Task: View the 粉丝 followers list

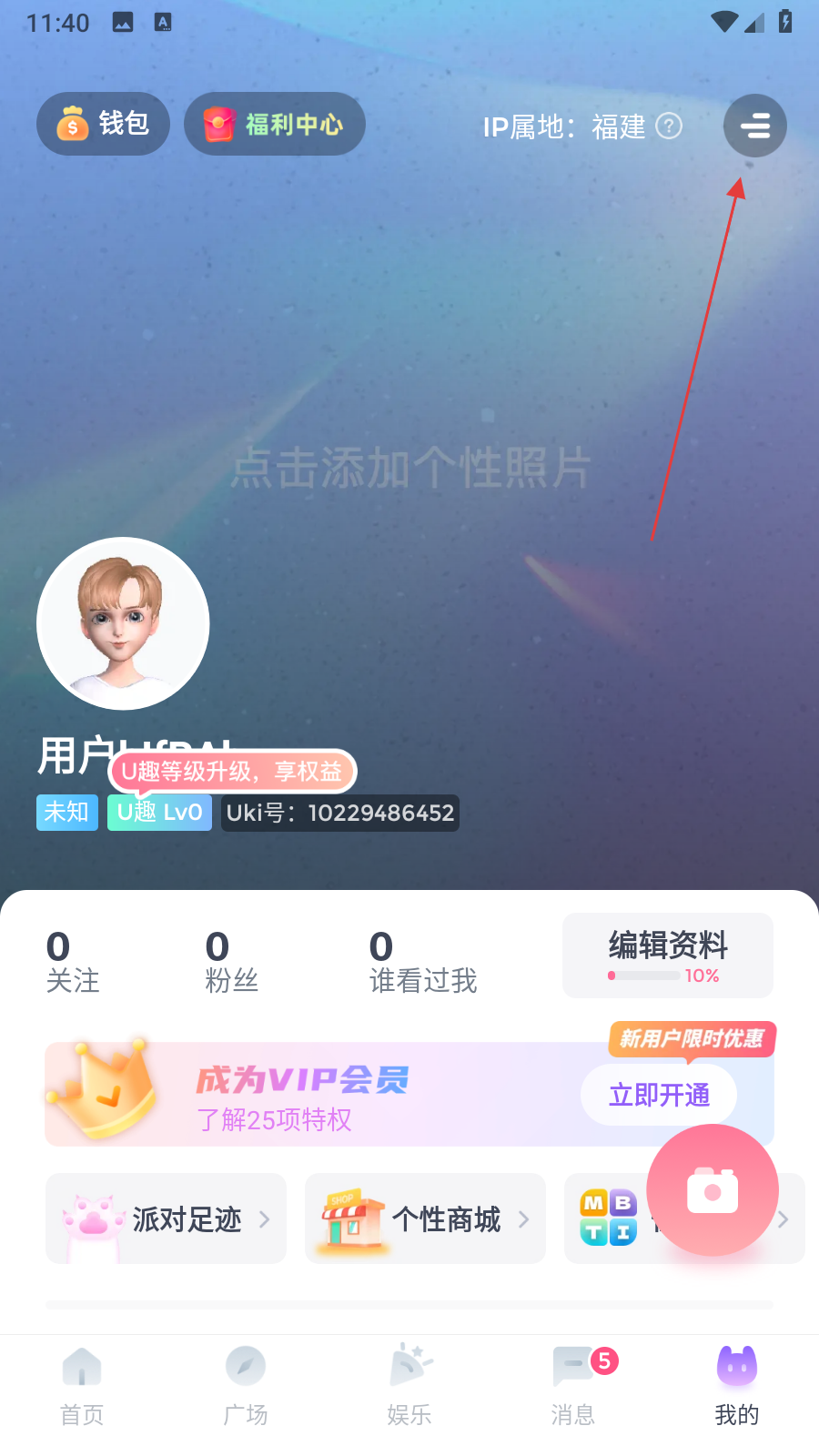Action: [231, 961]
